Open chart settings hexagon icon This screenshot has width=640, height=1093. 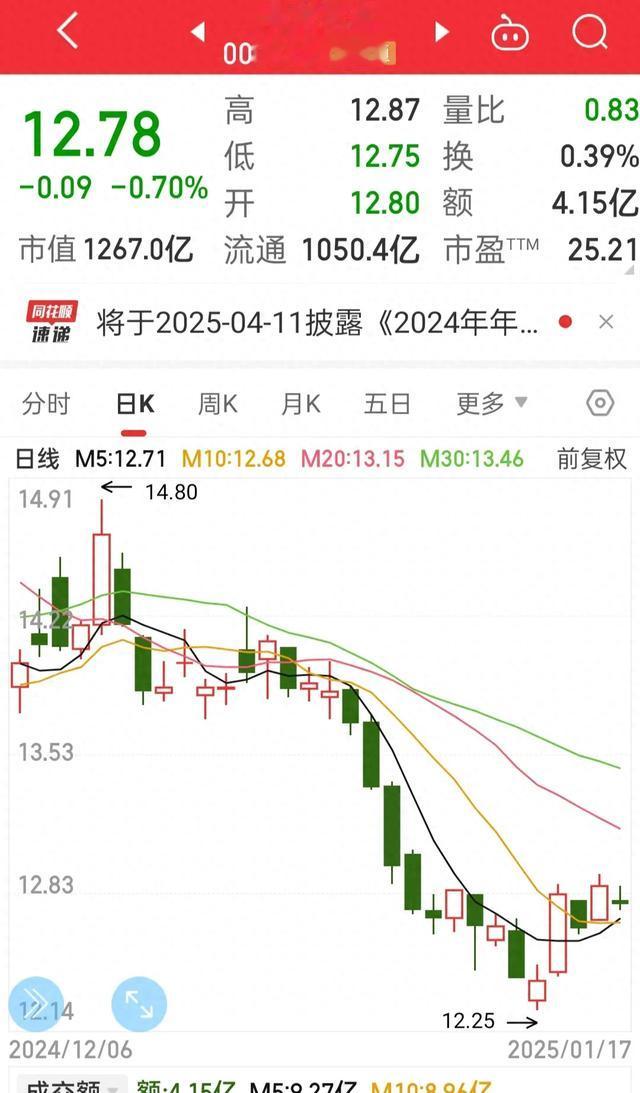tap(599, 404)
